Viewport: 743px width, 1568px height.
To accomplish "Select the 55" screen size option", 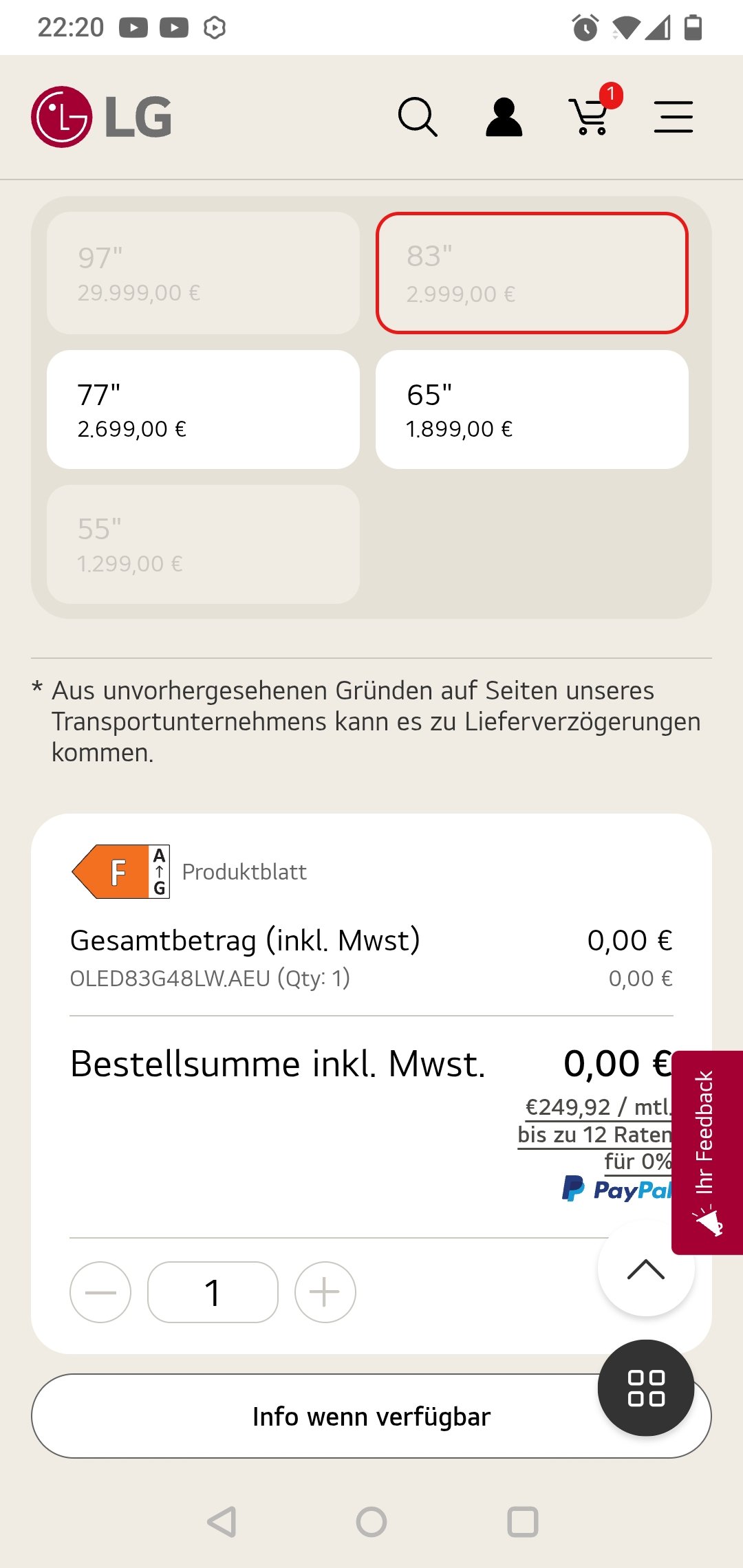I will 203,545.
